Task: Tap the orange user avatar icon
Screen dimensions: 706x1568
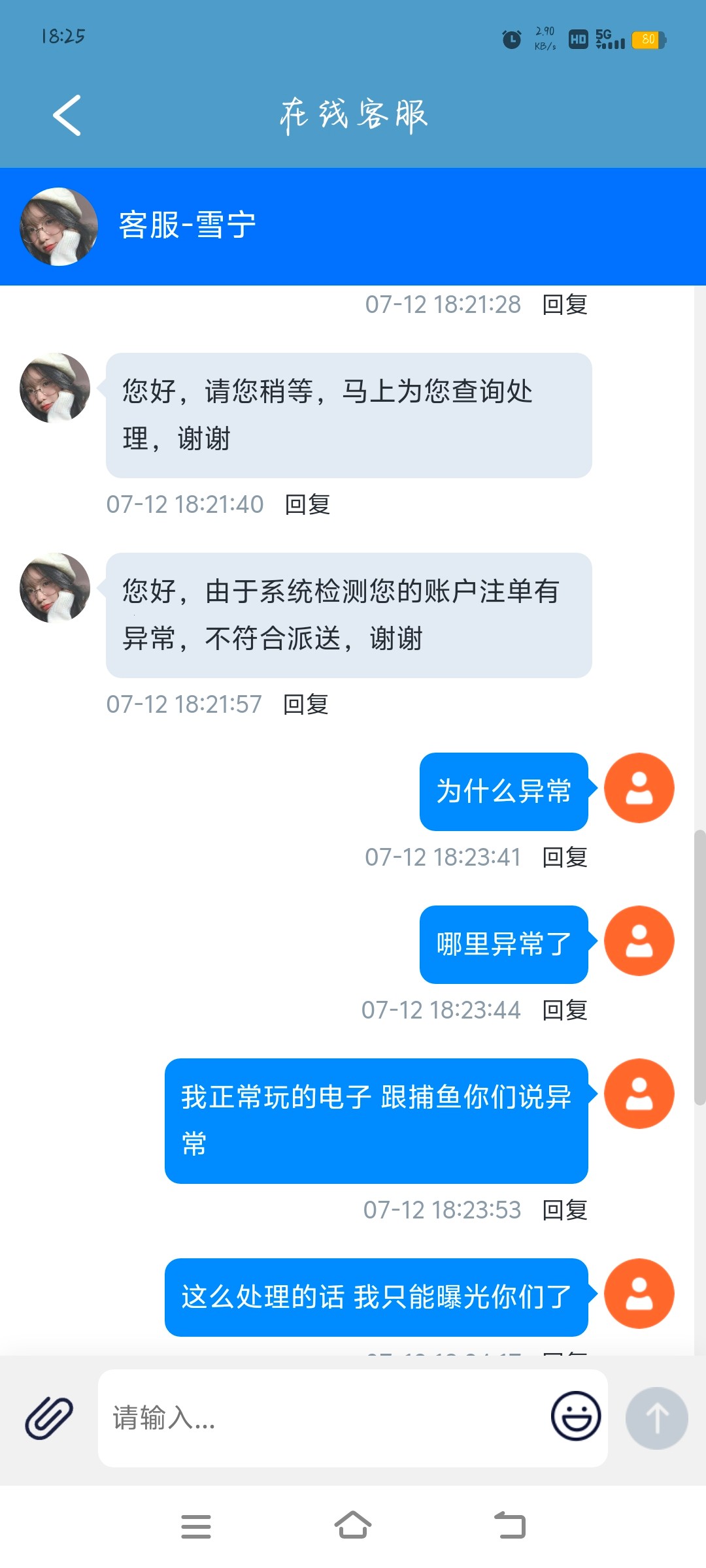Action: click(638, 788)
